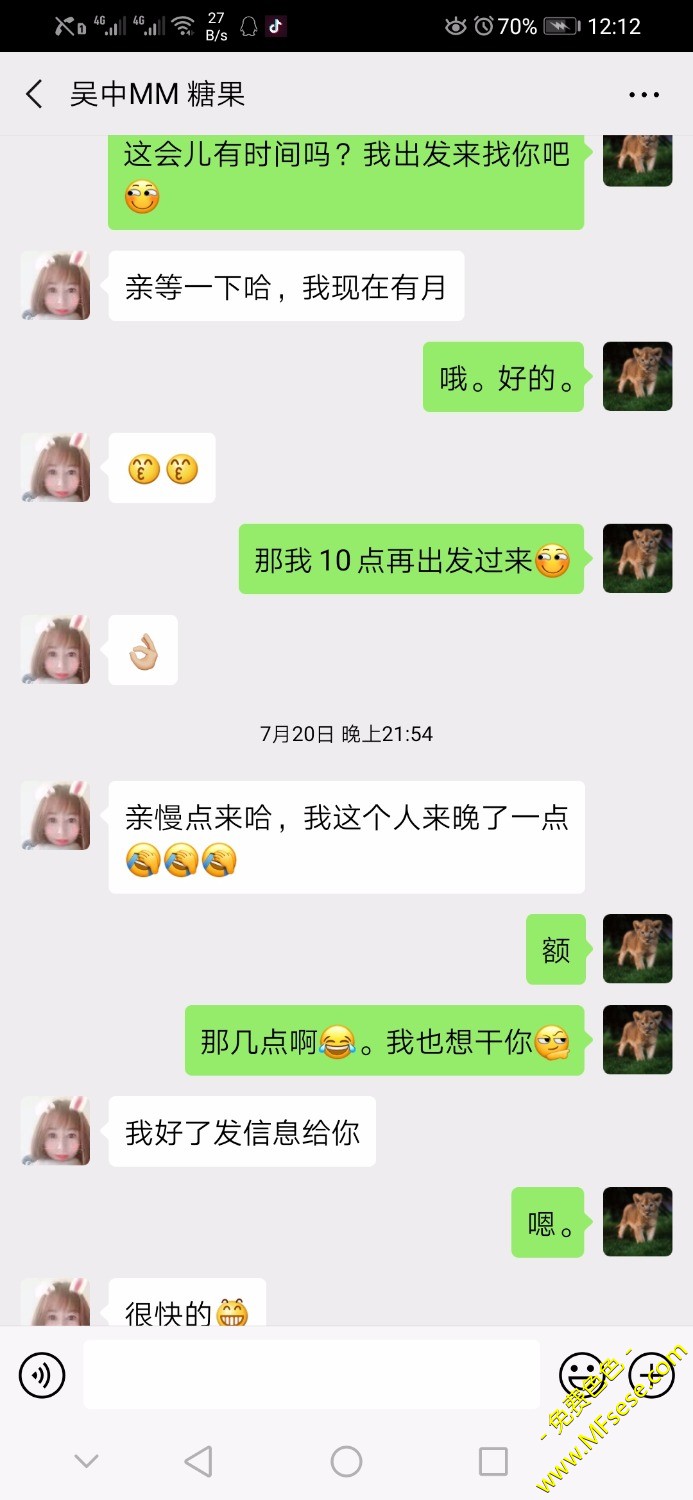This screenshot has height=1500, width=693.
Task: Tap the system home button
Action: 346,1462
